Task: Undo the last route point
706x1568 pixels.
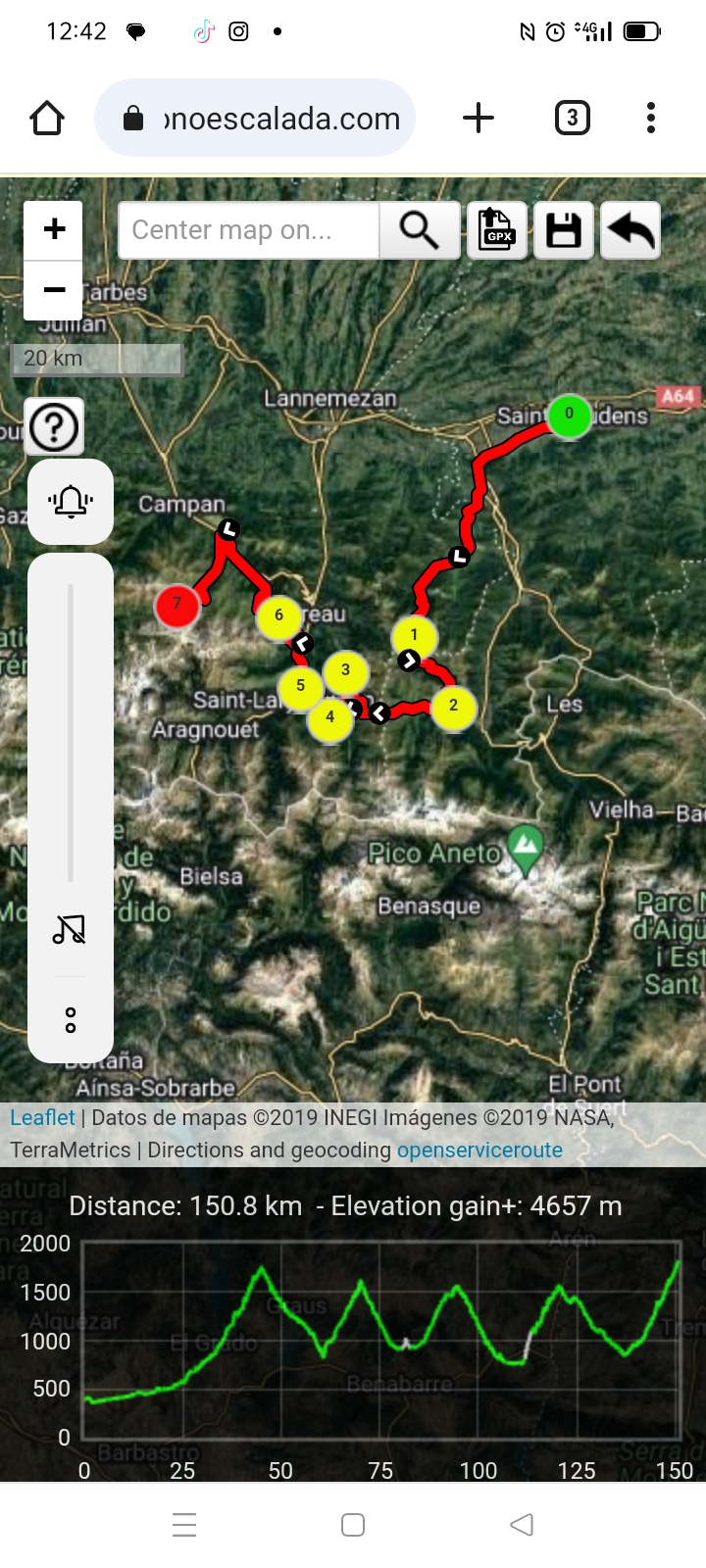Action: [630, 230]
